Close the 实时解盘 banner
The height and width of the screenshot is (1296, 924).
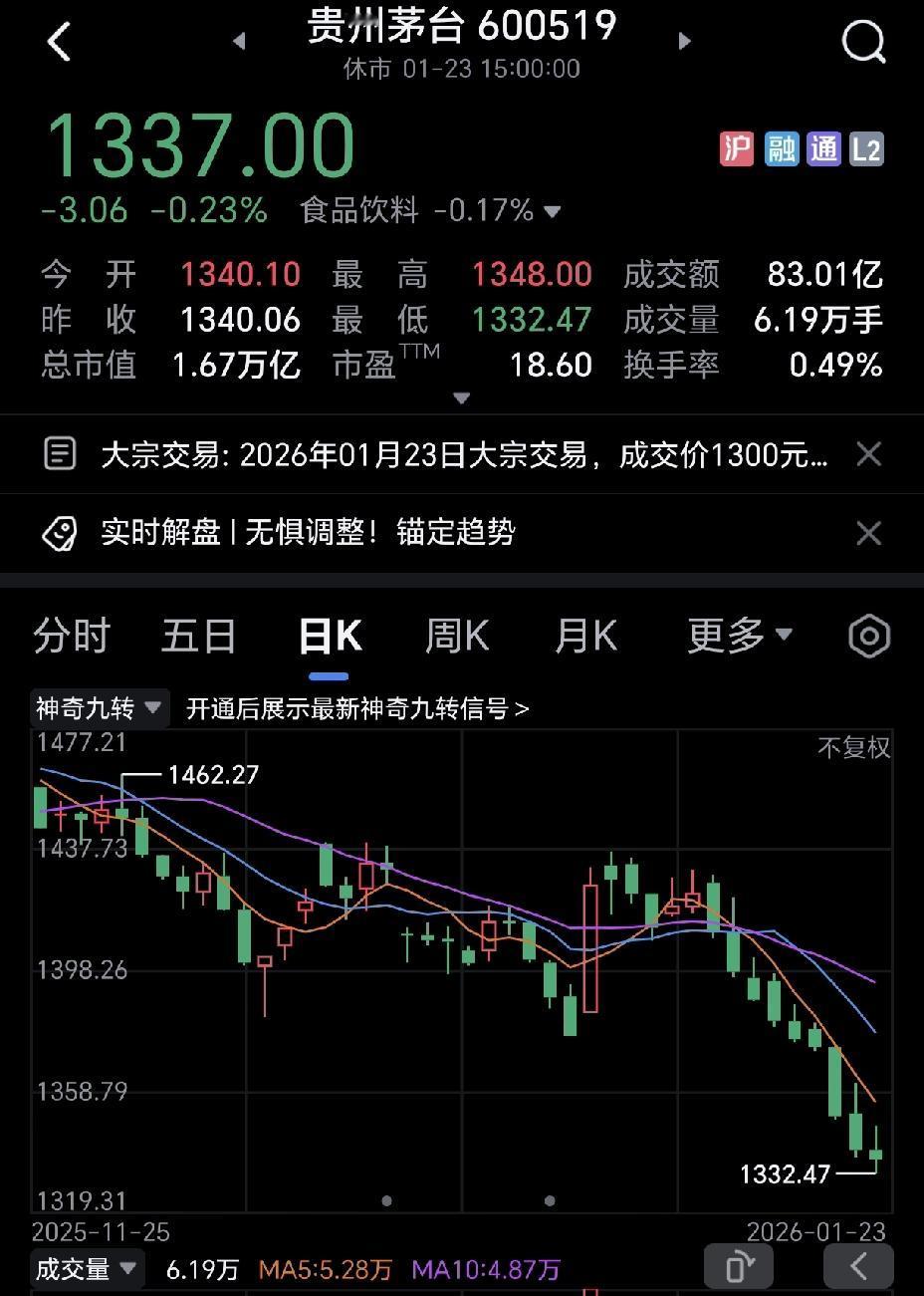tap(868, 534)
